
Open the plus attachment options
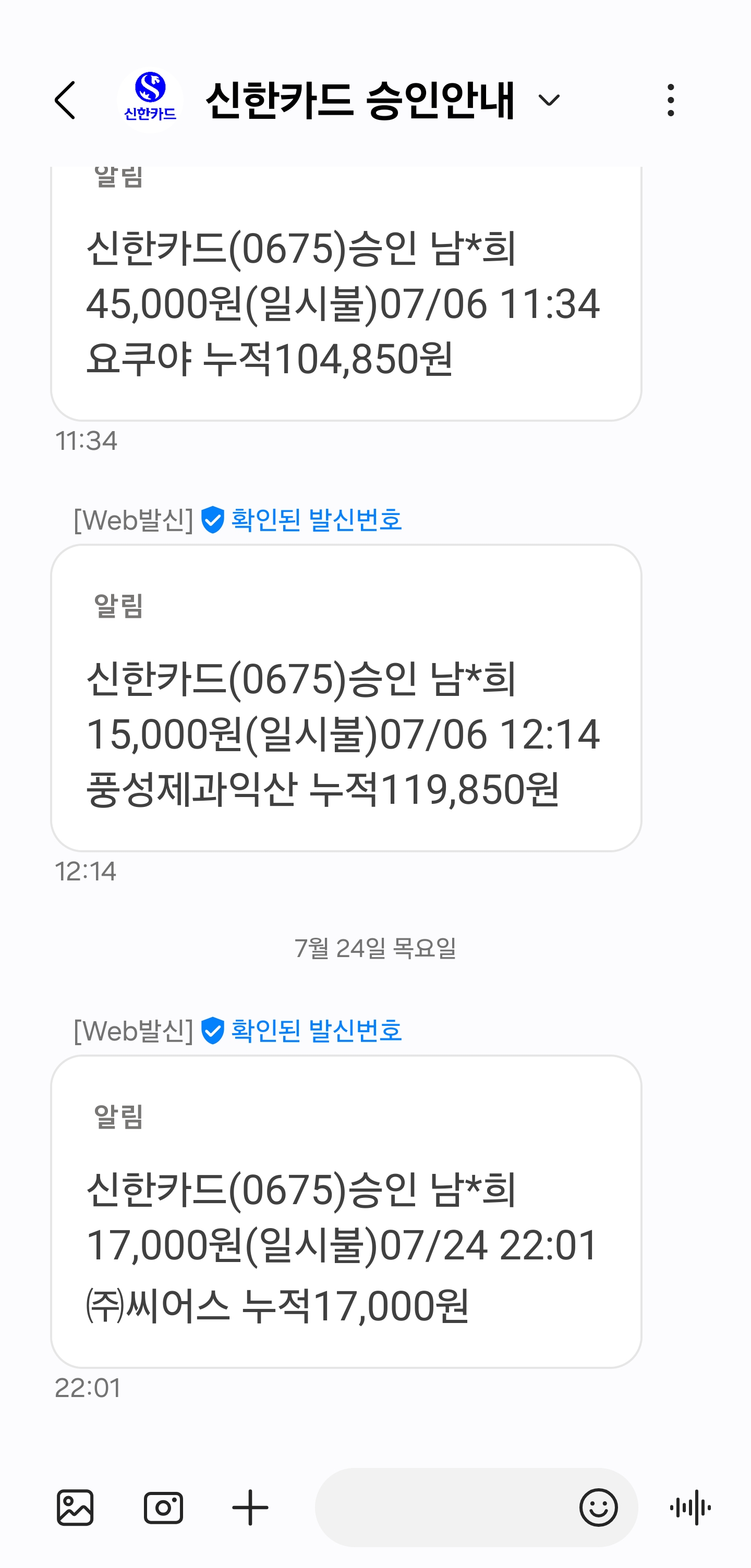click(250, 1507)
